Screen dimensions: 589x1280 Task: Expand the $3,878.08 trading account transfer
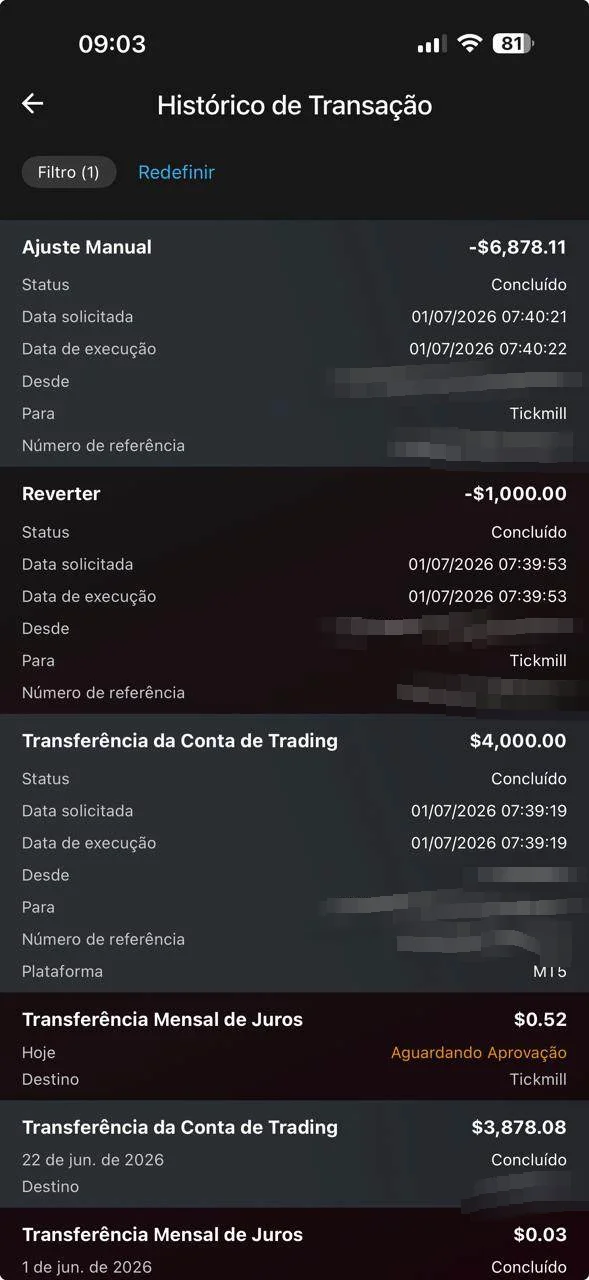click(x=294, y=1154)
